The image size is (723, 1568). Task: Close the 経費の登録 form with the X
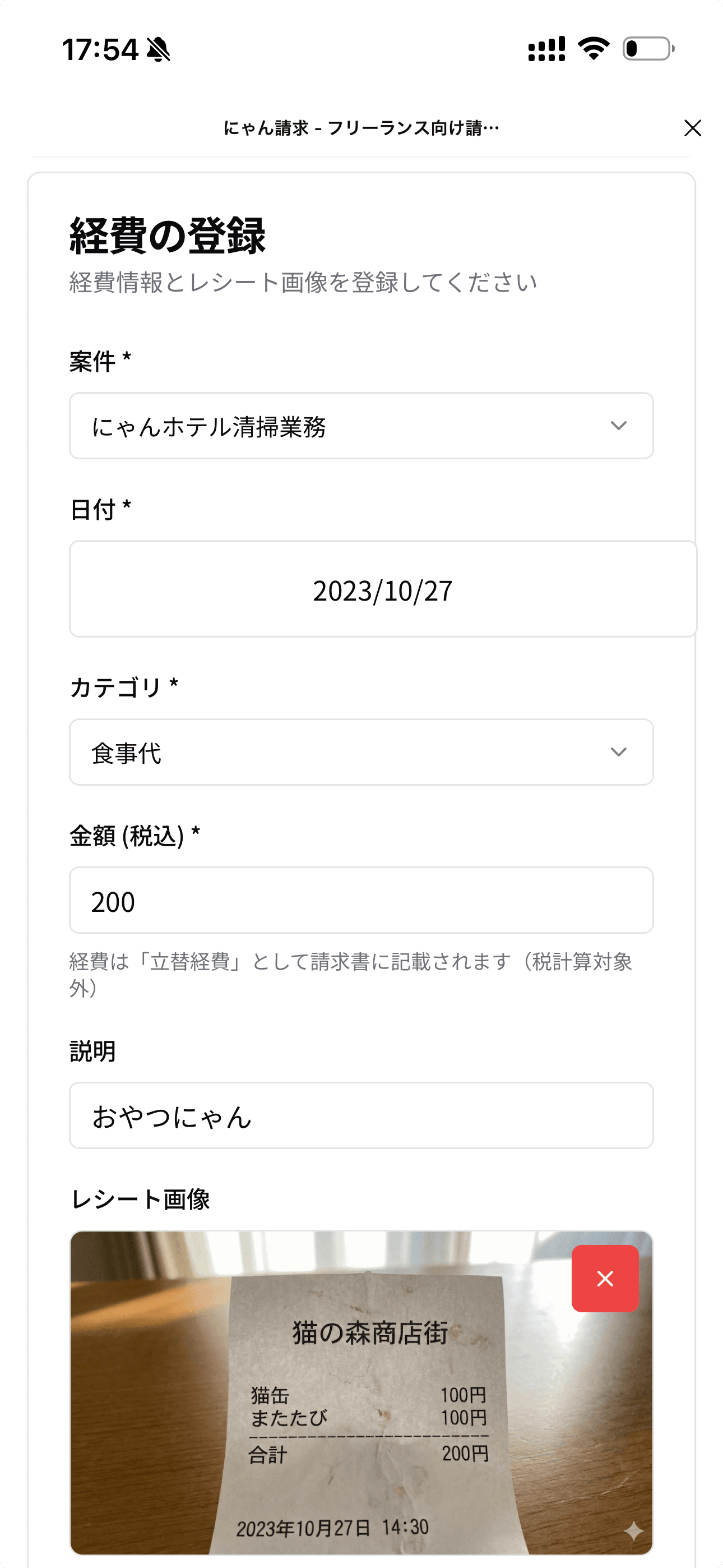point(693,128)
